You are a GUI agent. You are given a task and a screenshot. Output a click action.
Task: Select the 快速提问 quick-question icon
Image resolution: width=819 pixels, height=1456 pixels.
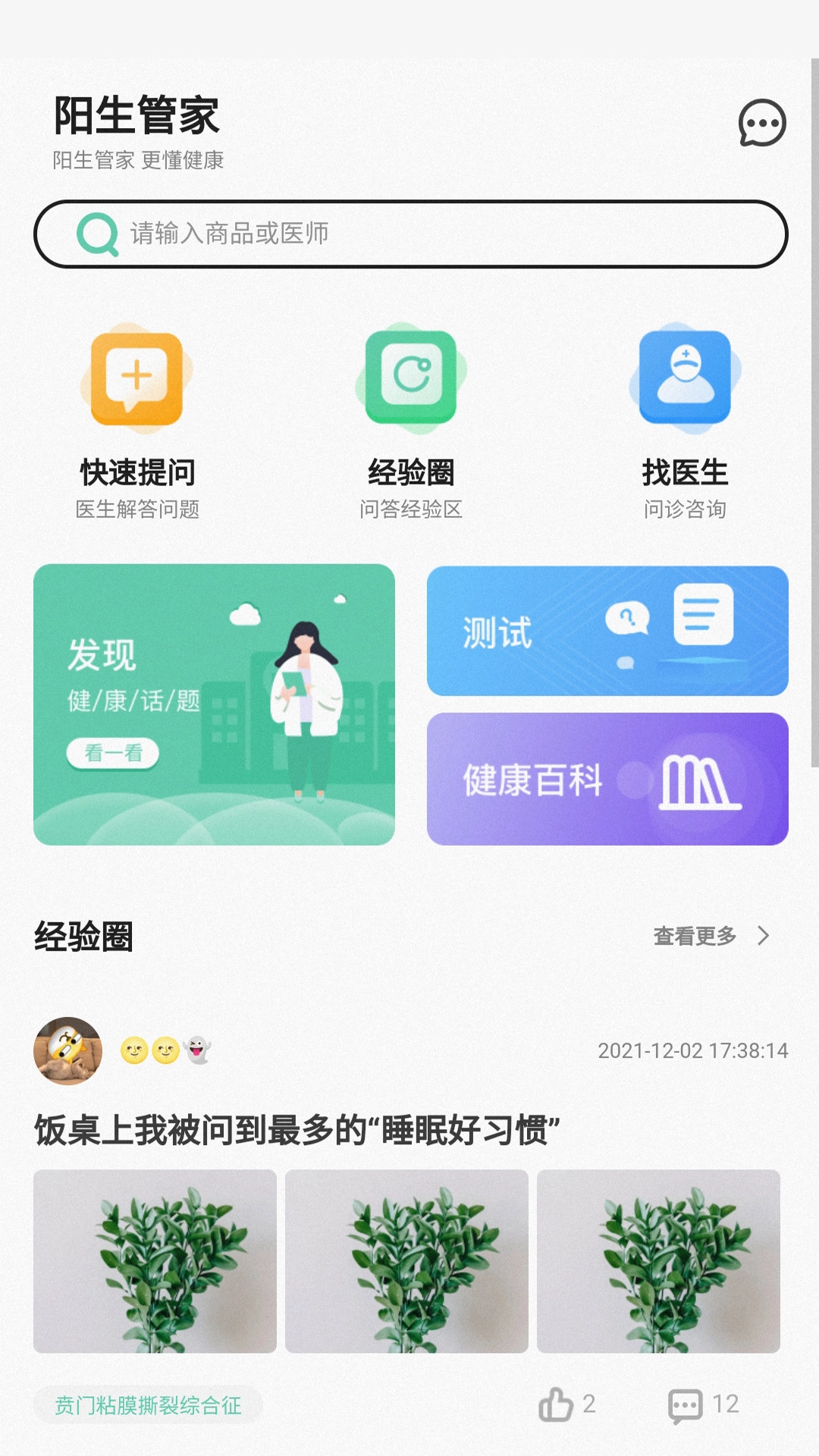(x=135, y=379)
